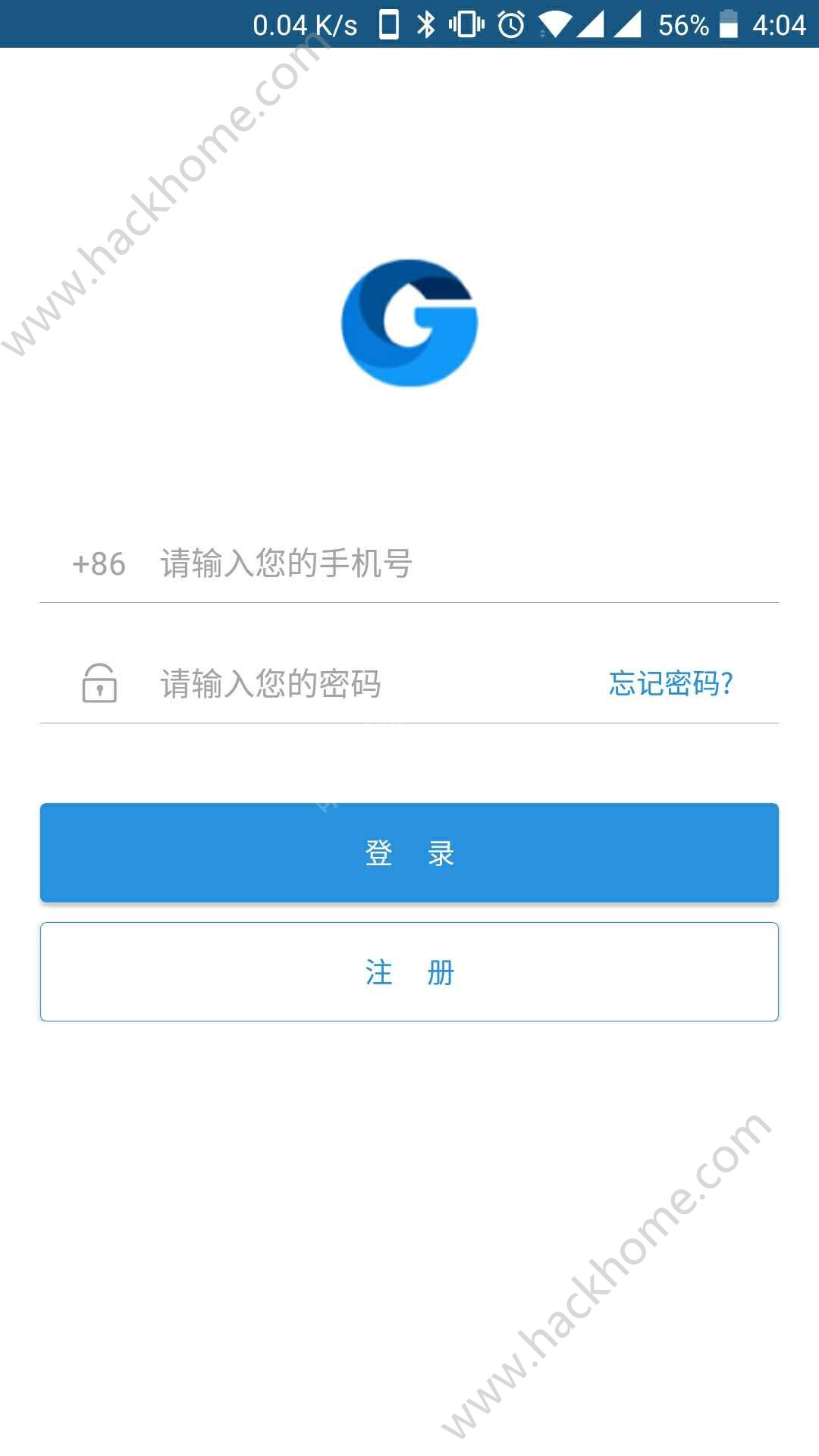Image resolution: width=819 pixels, height=1456 pixels.
Task: Tap the blue 登录 login button
Action: 409,853
